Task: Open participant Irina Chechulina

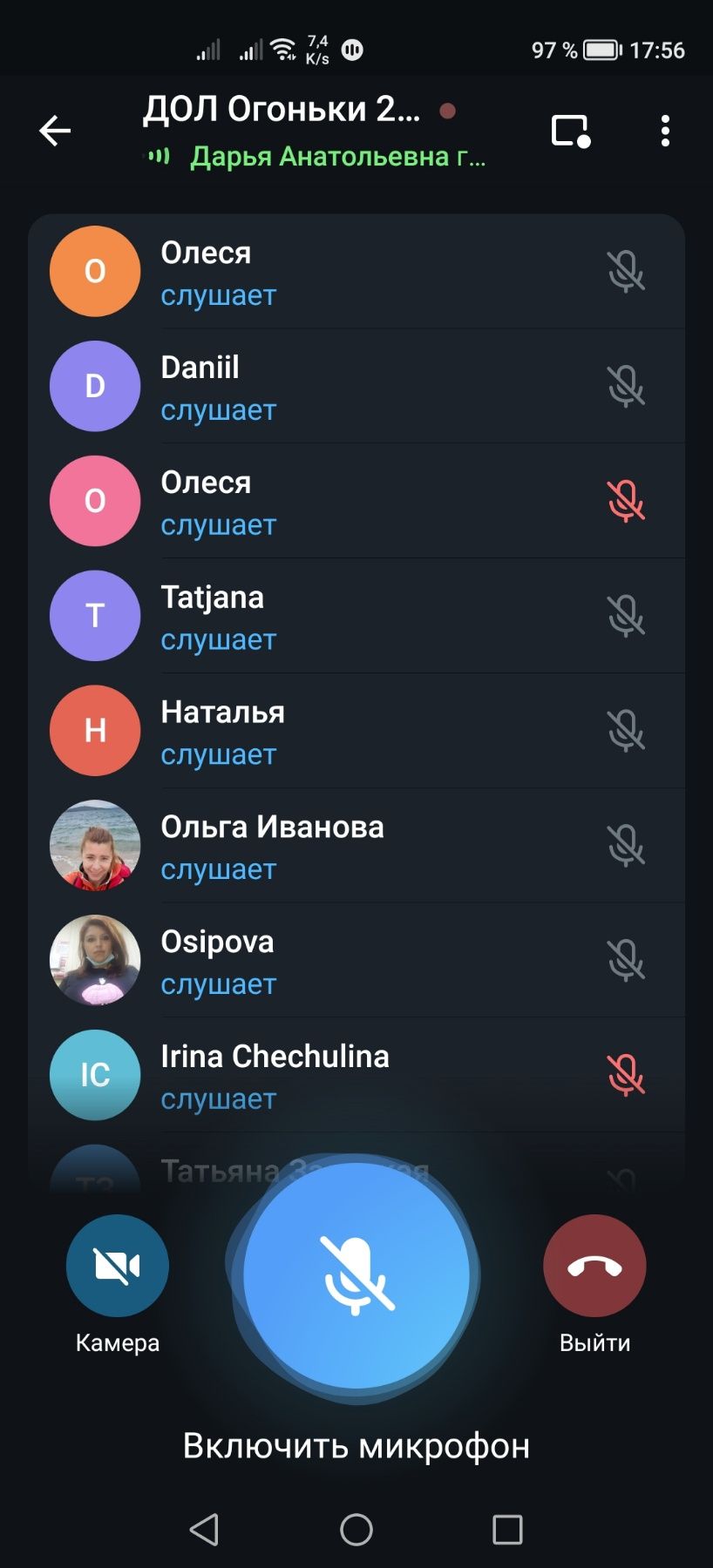Action: pyautogui.click(x=349, y=1076)
